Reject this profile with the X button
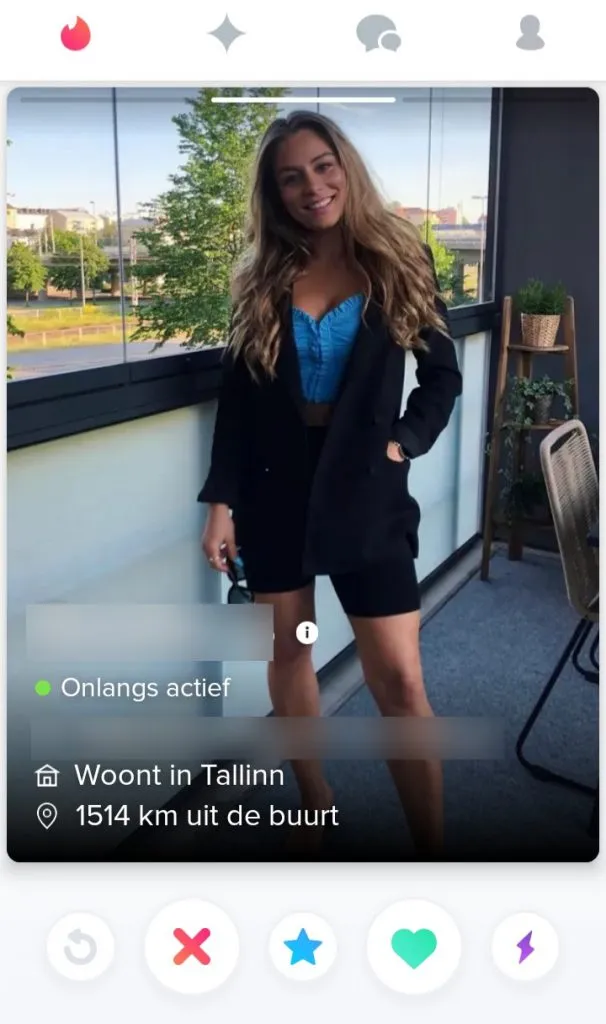 click(x=191, y=946)
